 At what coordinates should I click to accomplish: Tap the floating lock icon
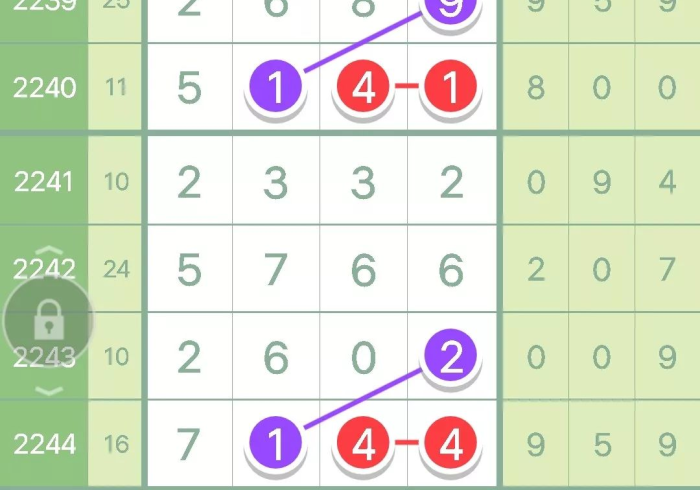tap(48, 321)
